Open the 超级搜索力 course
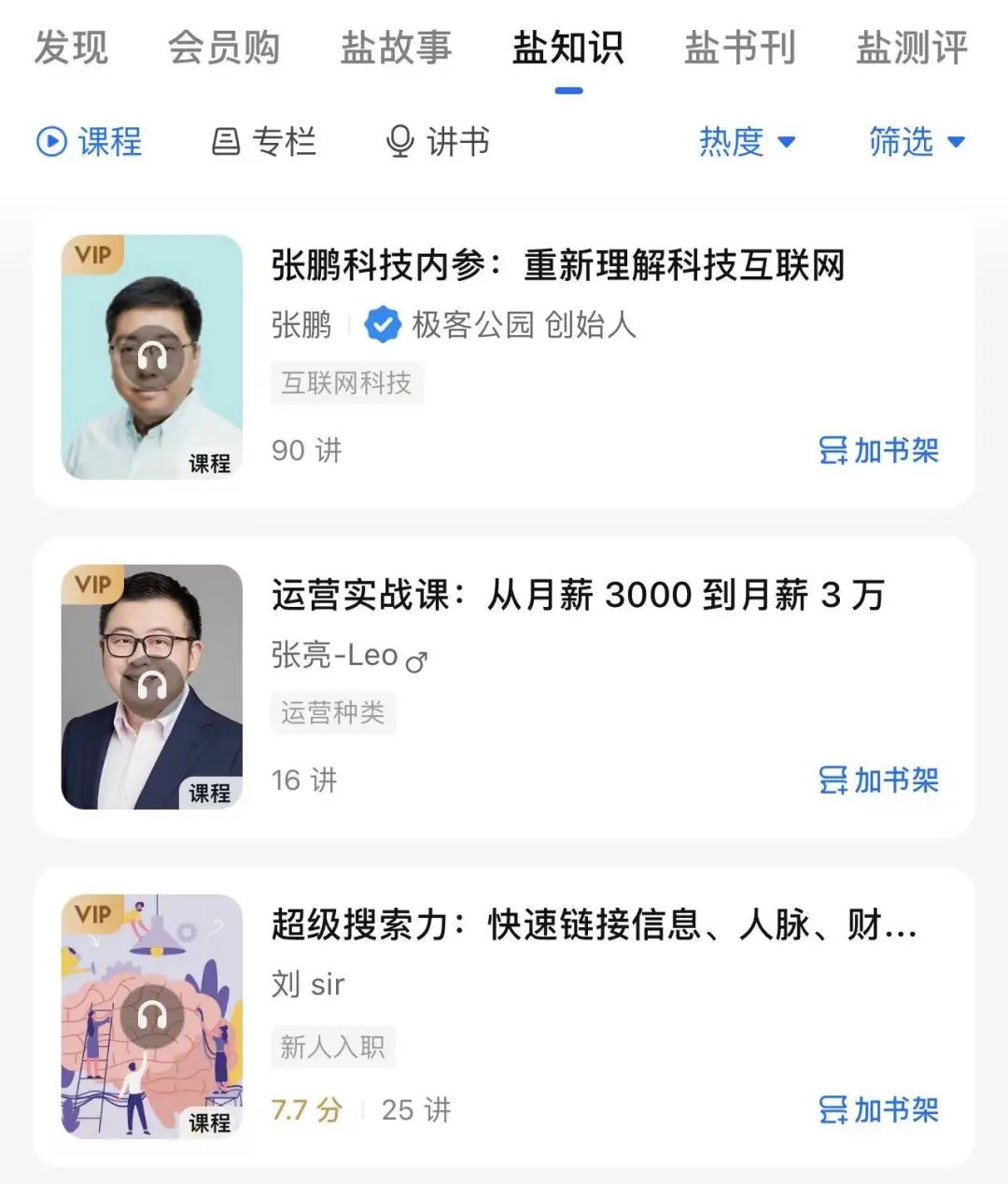The width and height of the screenshot is (1008, 1184). click(594, 924)
